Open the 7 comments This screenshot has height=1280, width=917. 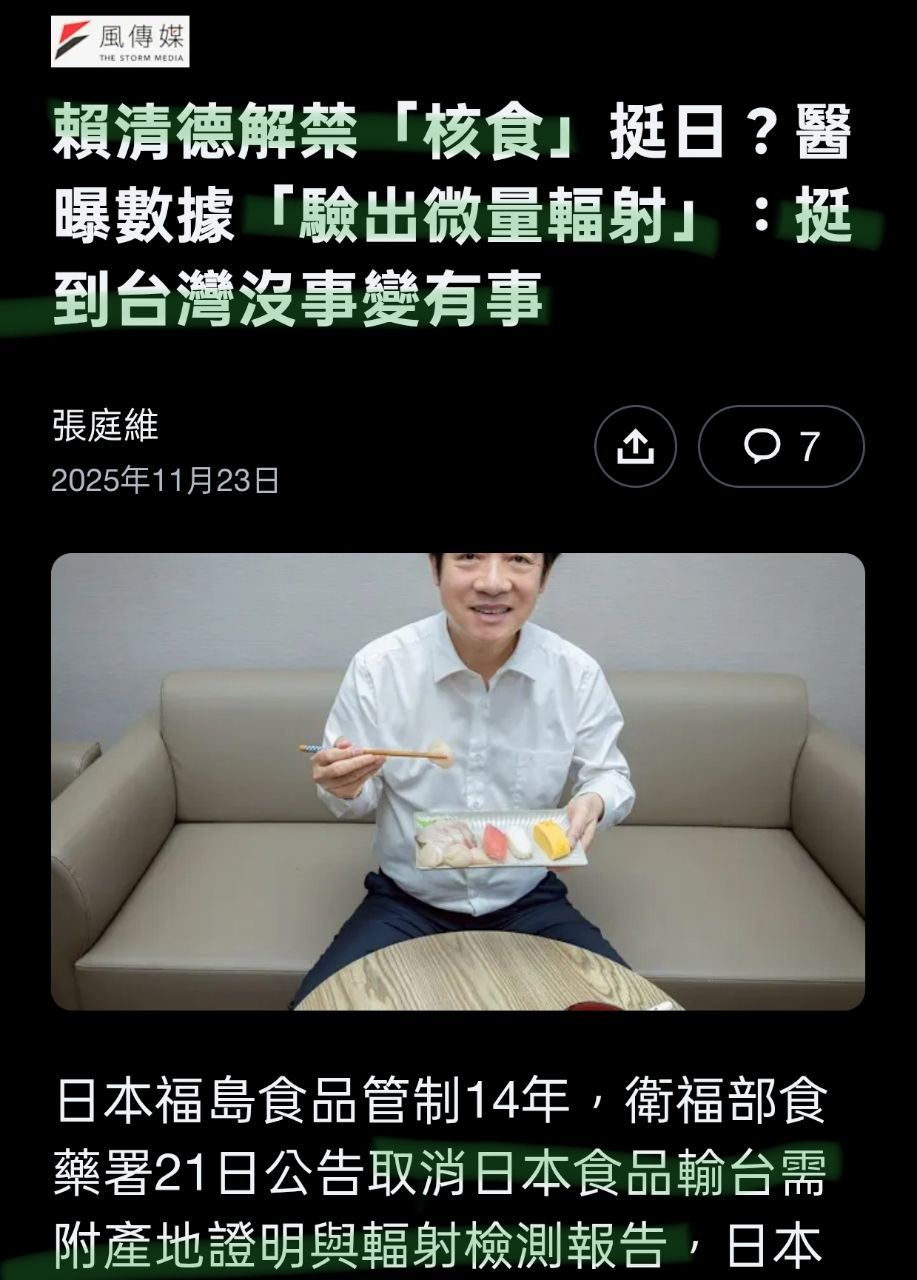(x=781, y=447)
